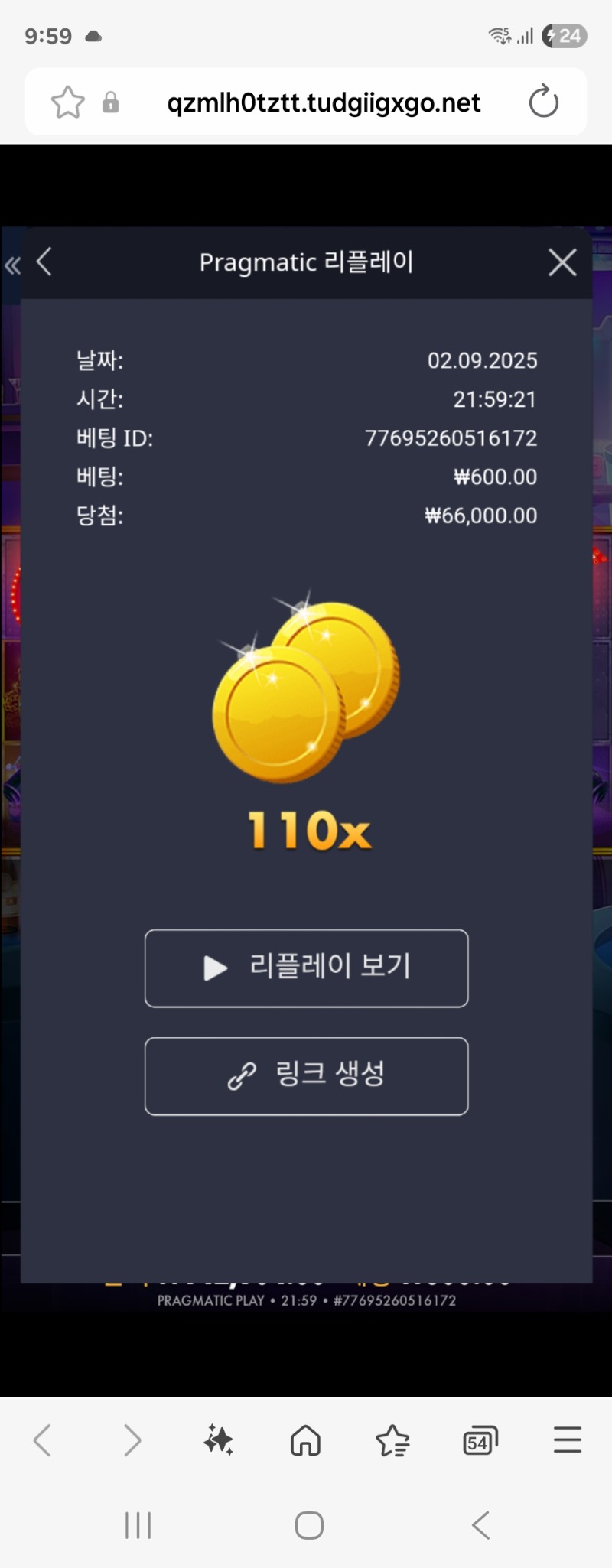Watch the replay (리플레이 보기)
612x1568 pixels.
(306, 968)
